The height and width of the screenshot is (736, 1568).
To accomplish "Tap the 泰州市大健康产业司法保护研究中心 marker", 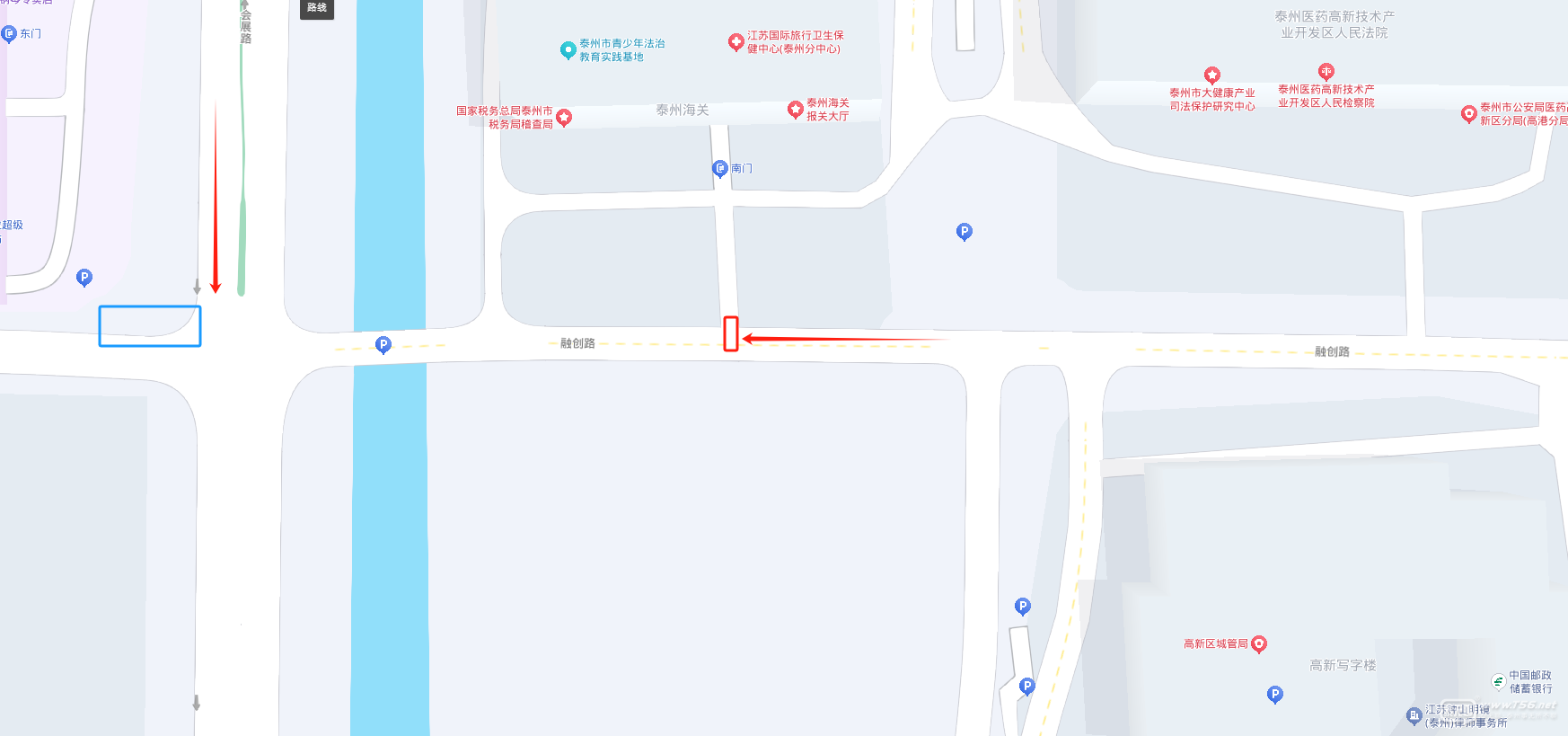I will click(1212, 75).
